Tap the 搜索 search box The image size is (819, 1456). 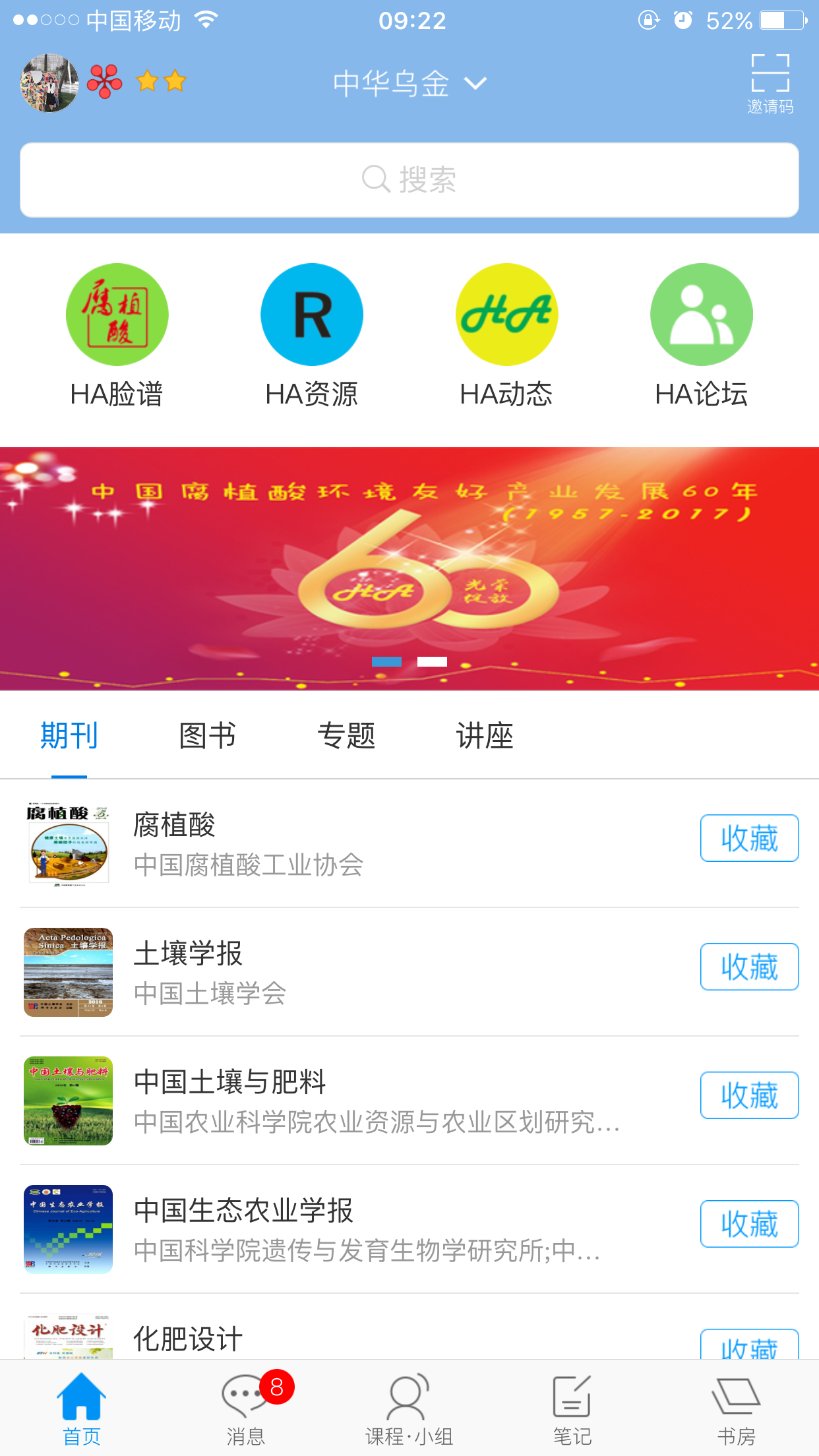(x=409, y=180)
